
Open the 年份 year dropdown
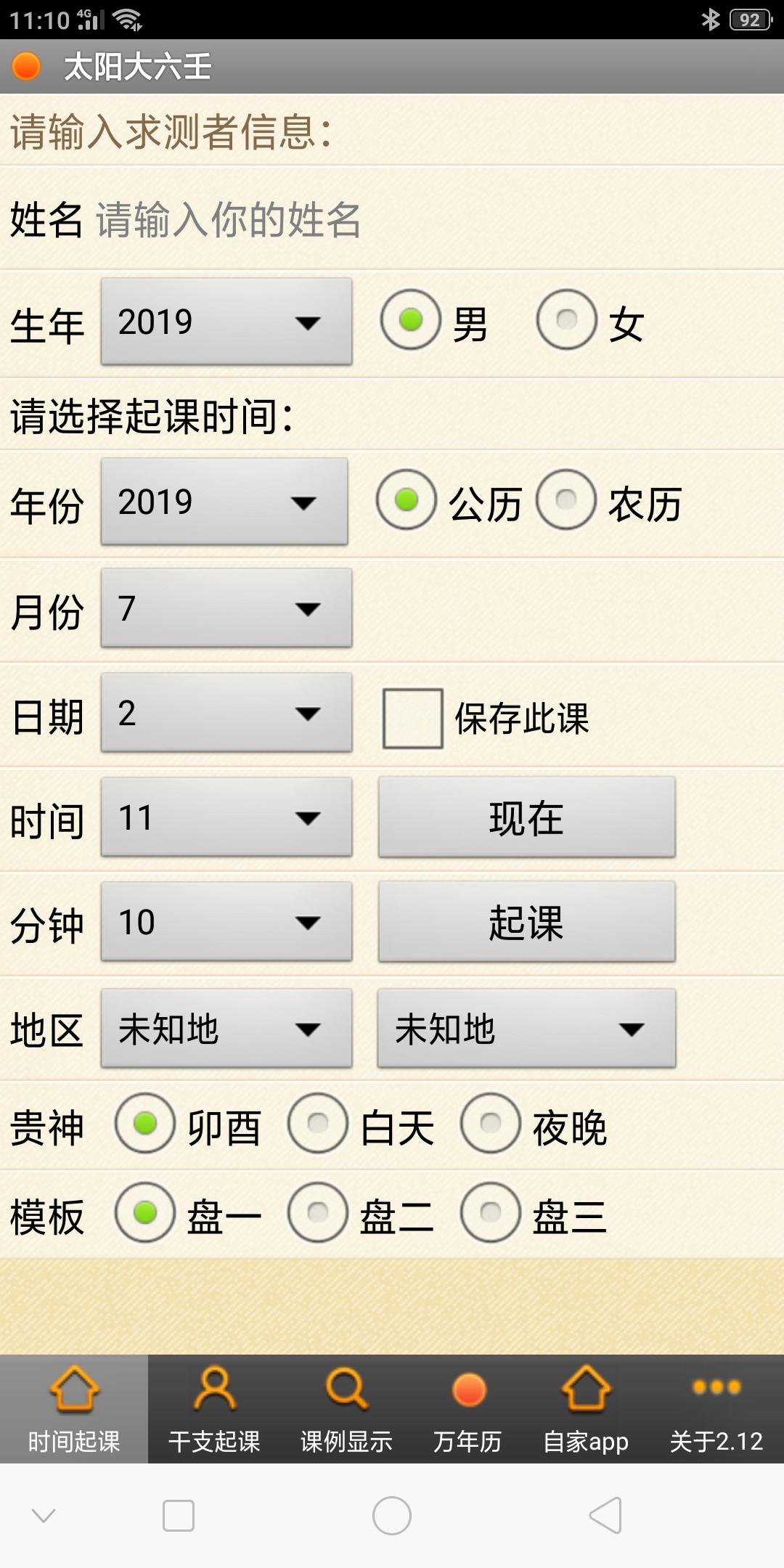pyautogui.click(x=224, y=502)
